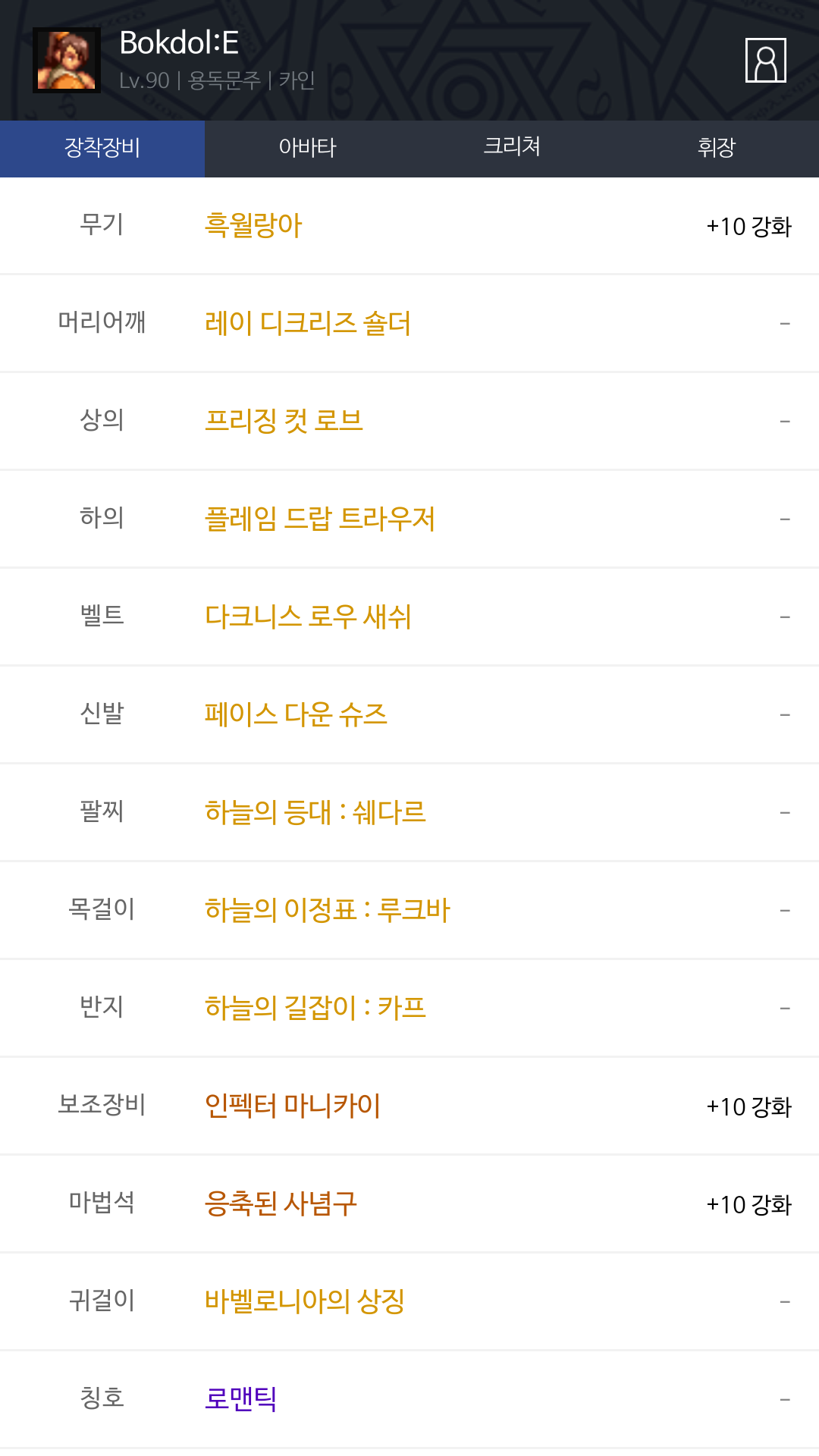View 페이스 다운 슈즈 details
The image size is (819, 1456).
tap(296, 714)
